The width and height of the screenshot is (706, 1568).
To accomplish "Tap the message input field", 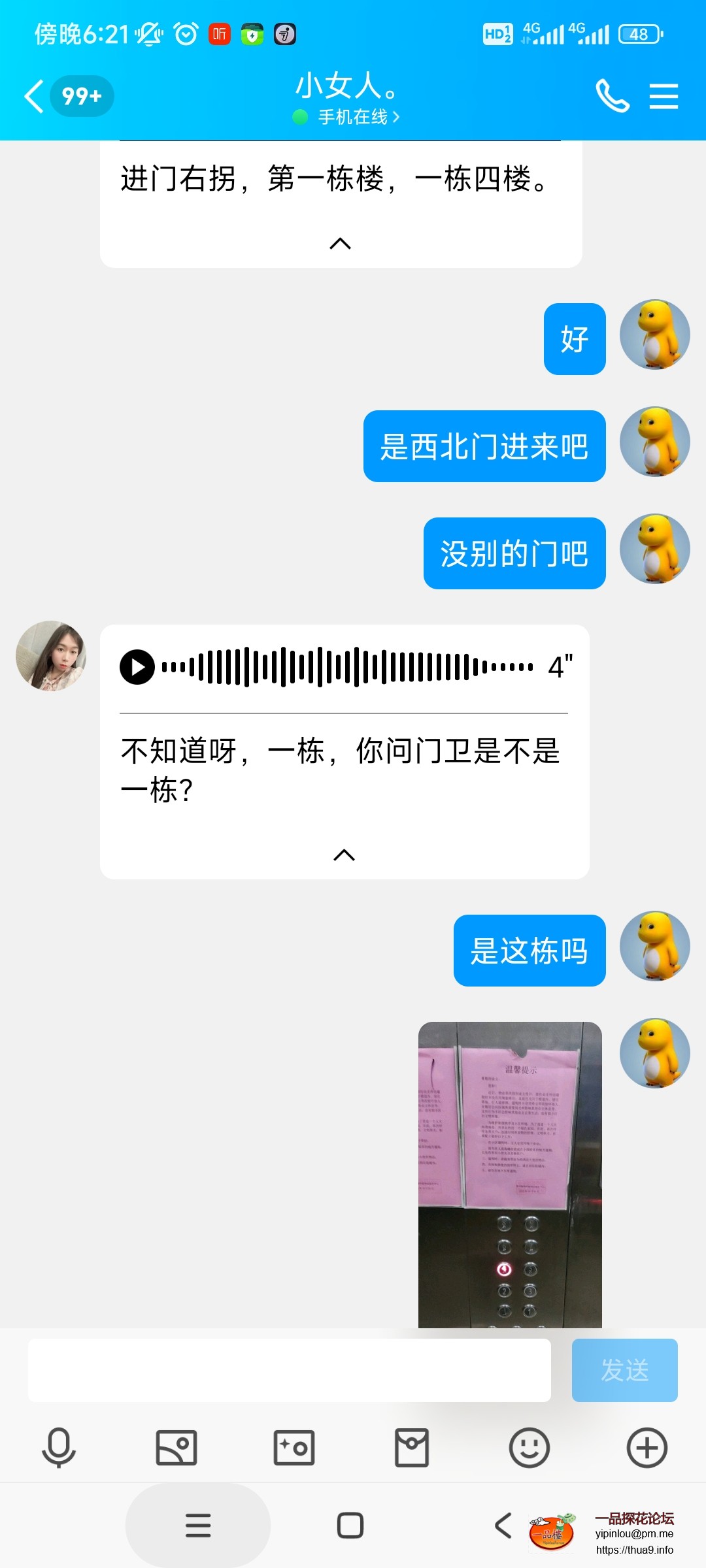I will [x=288, y=1371].
